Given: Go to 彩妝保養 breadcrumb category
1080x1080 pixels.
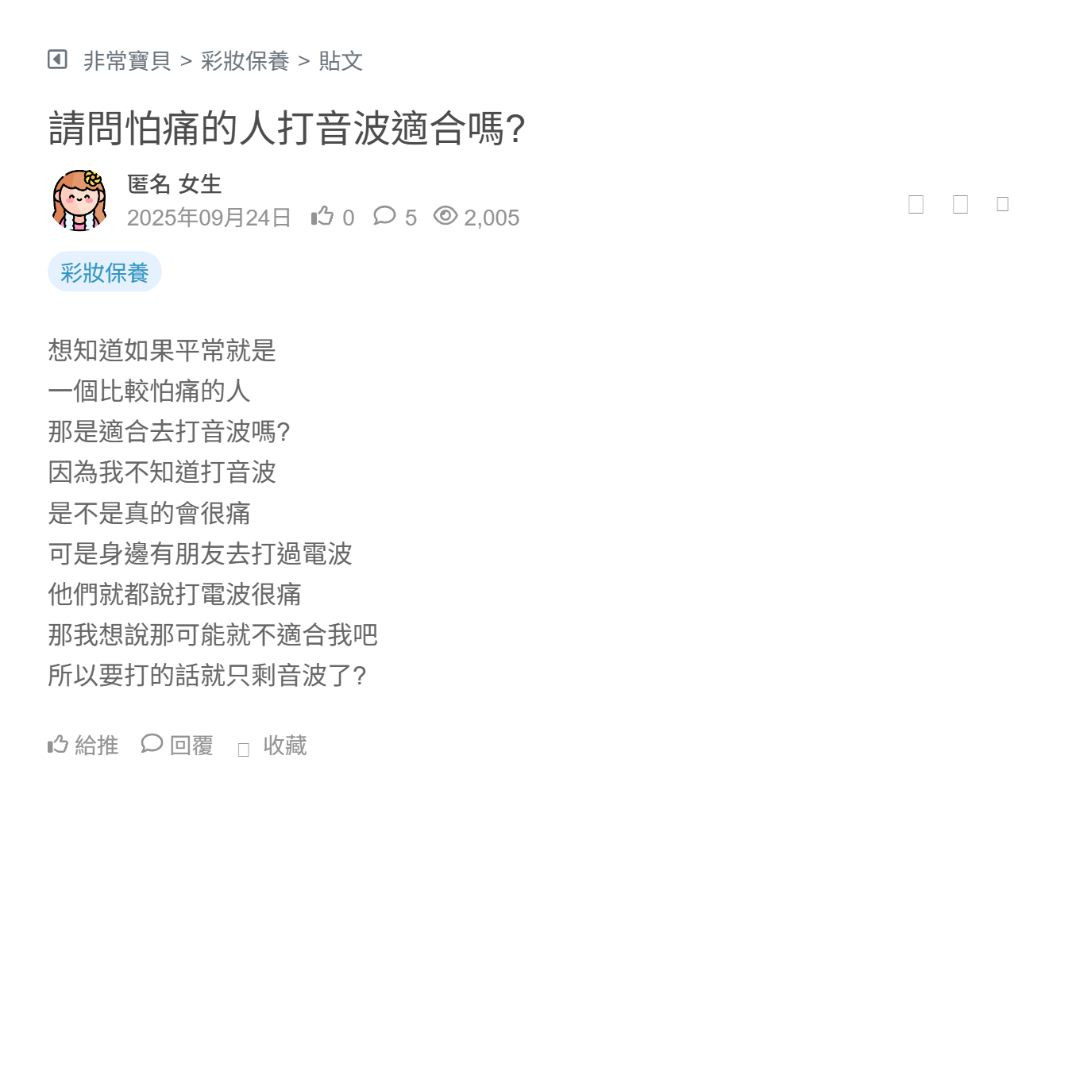Looking at the screenshot, I should [244, 61].
